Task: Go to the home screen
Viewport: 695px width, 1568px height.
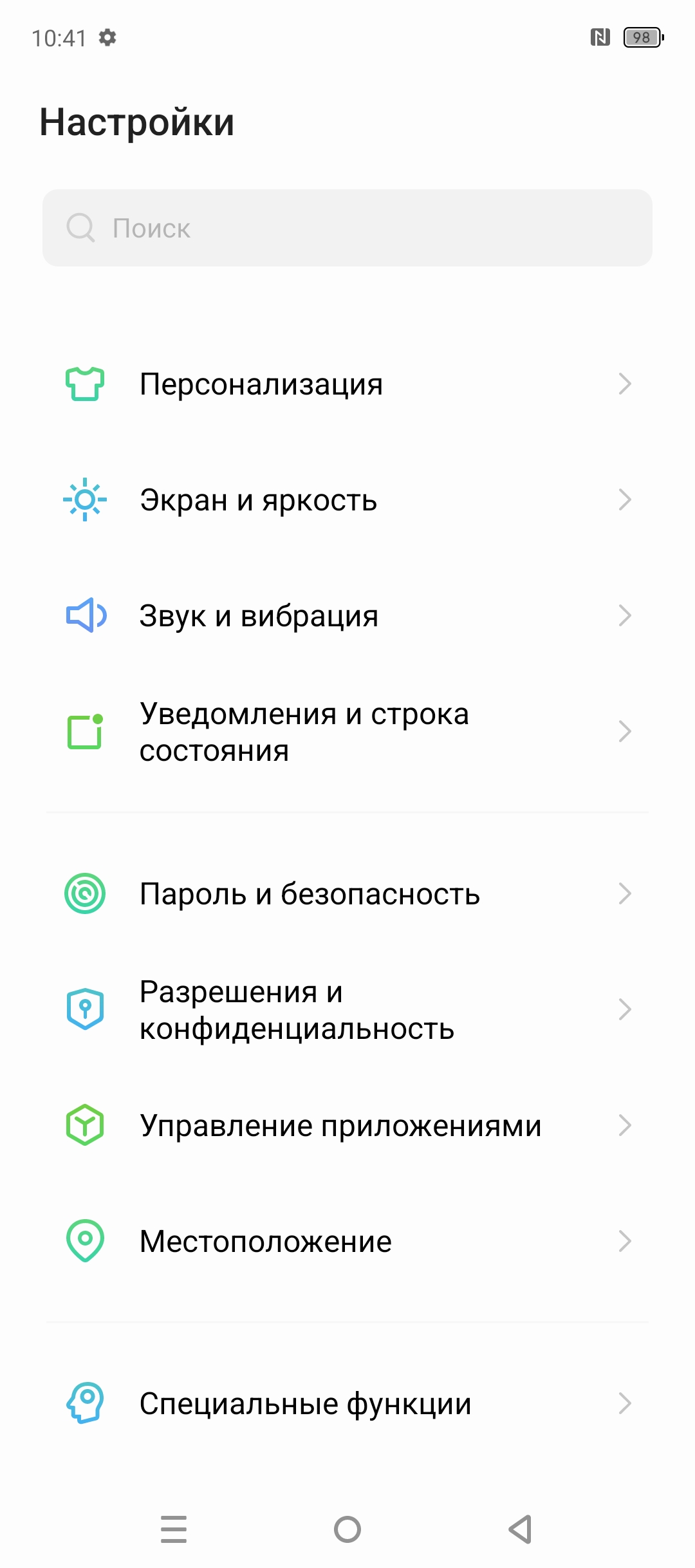Action: 347,1529
